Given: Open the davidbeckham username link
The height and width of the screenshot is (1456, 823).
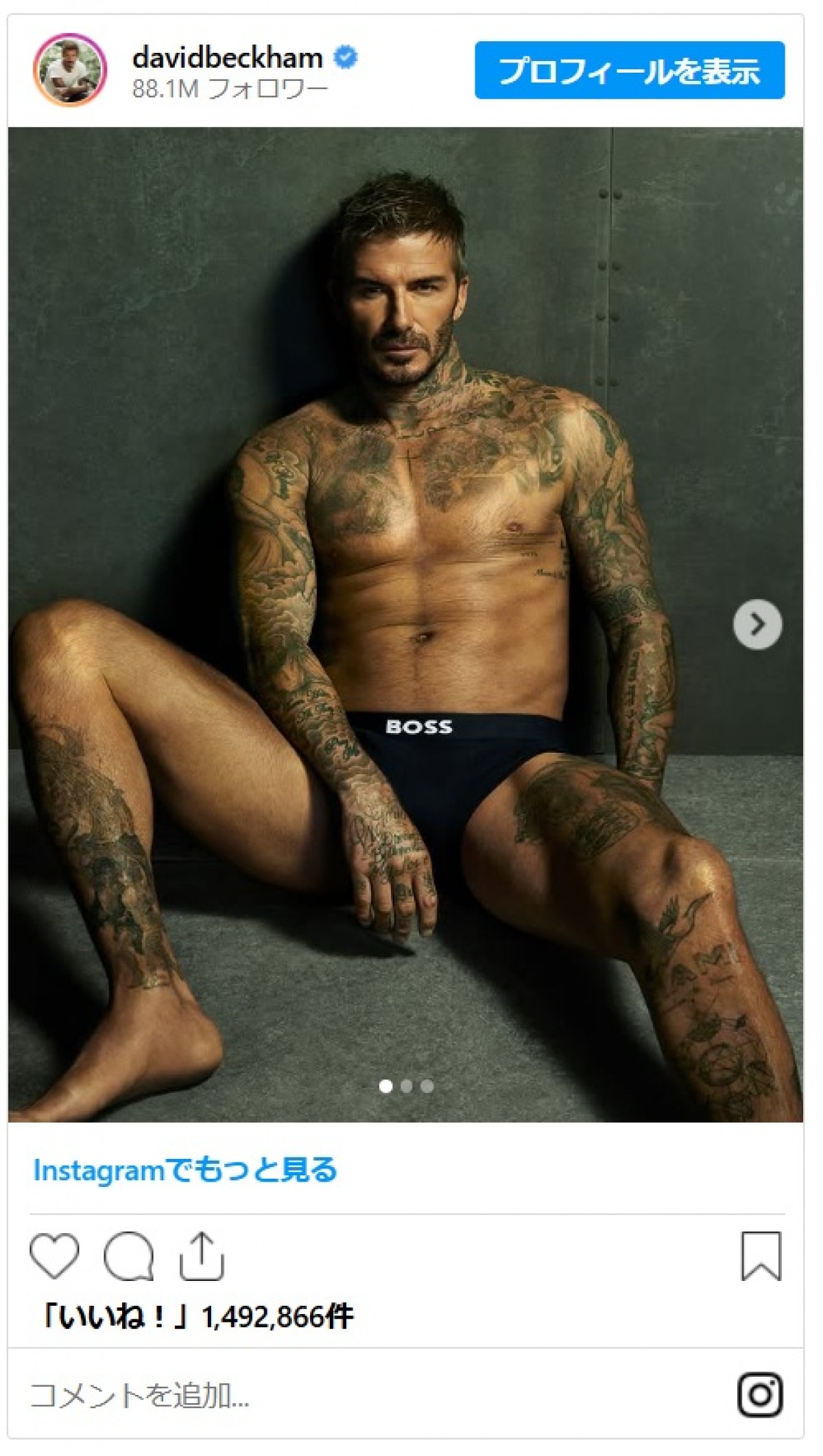Looking at the screenshot, I should tap(227, 58).
